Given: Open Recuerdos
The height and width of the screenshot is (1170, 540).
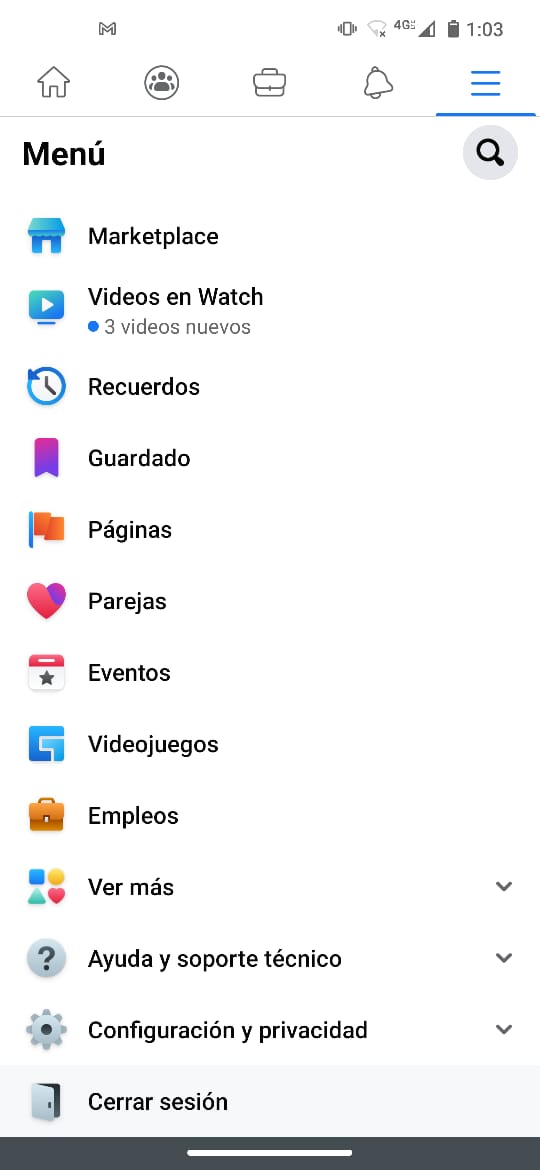Looking at the screenshot, I should coord(270,387).
